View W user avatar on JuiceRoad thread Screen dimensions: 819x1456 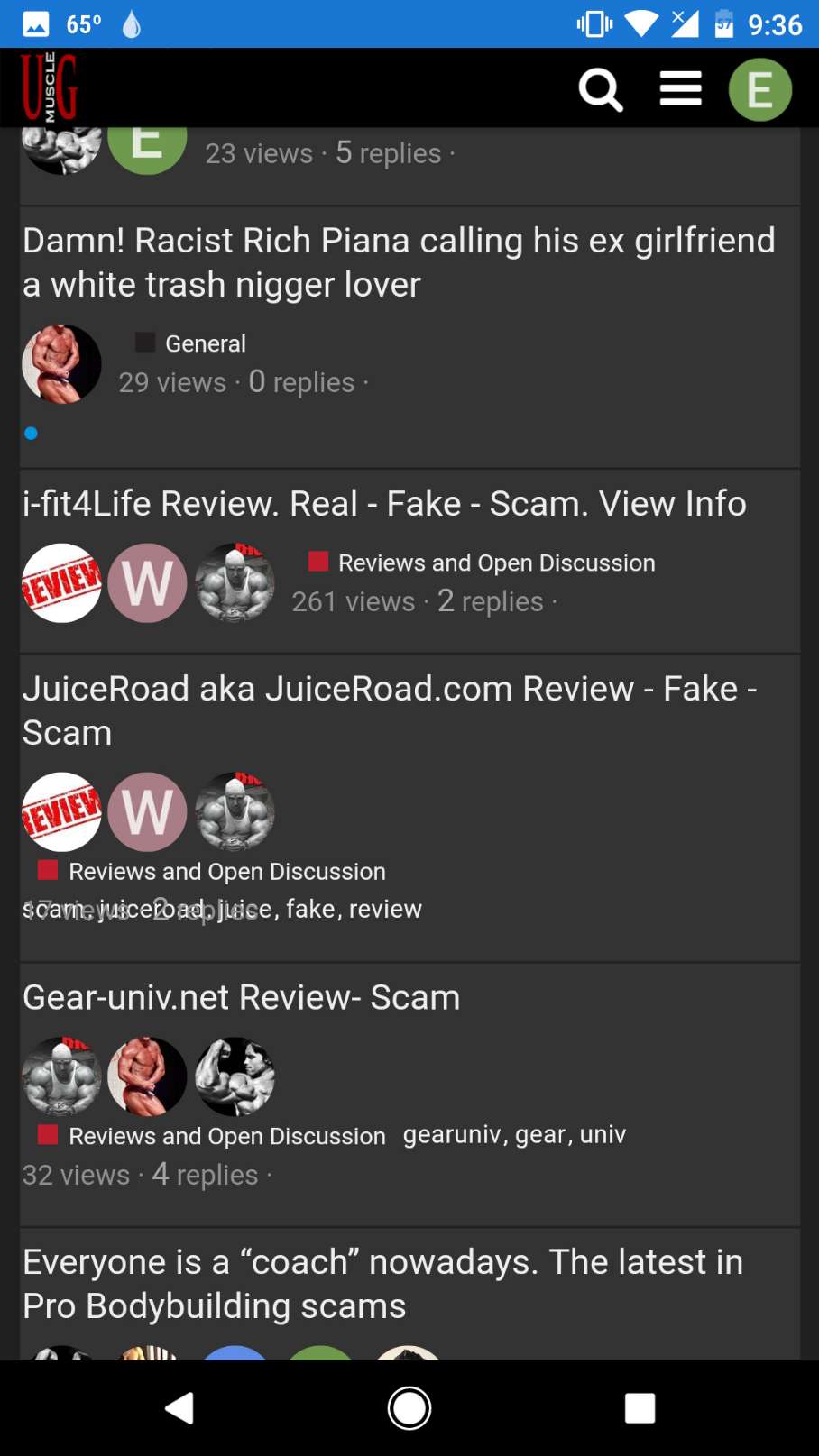point(147,812)
